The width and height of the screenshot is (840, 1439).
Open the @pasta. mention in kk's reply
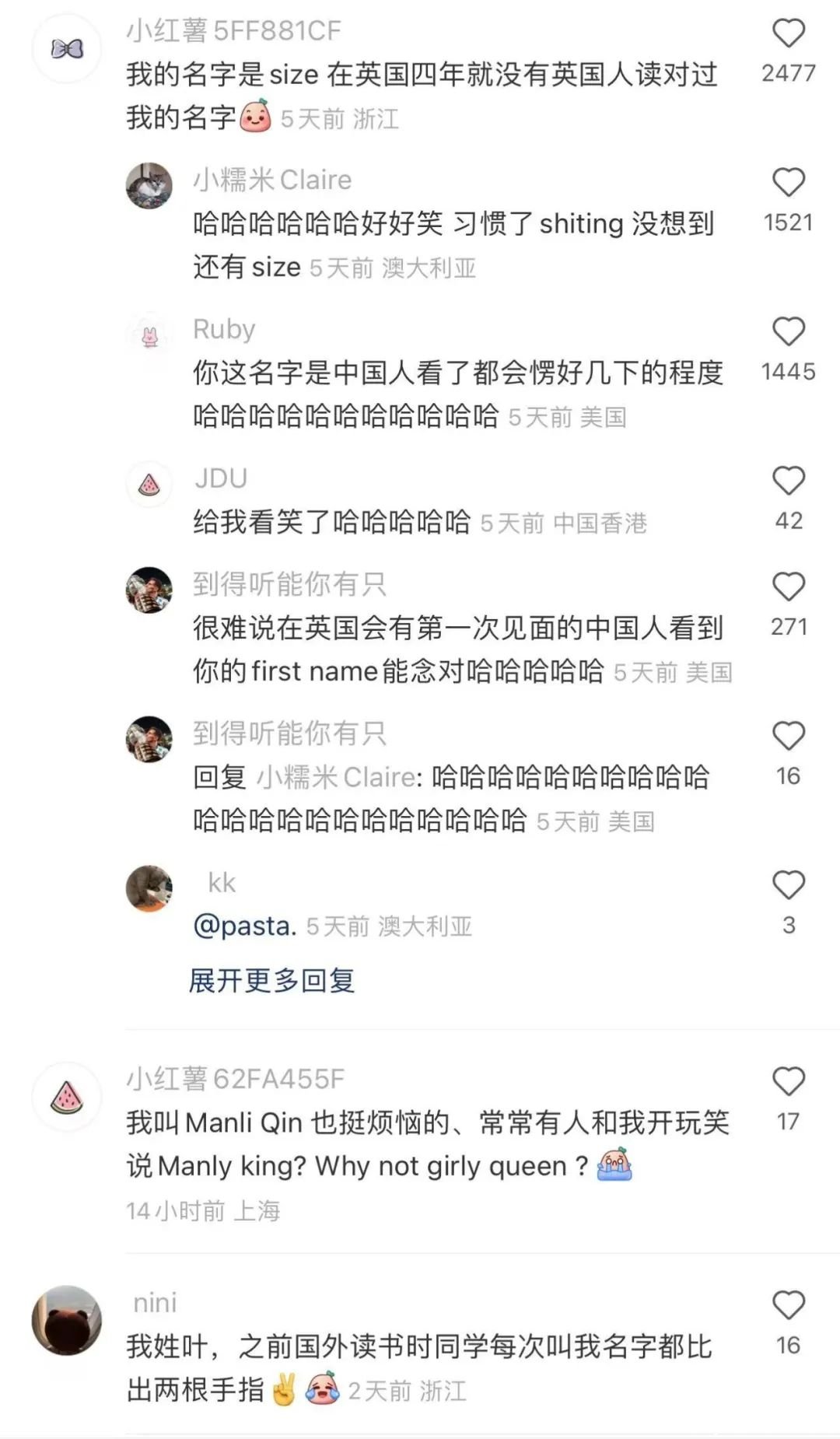tap(244, 926)
